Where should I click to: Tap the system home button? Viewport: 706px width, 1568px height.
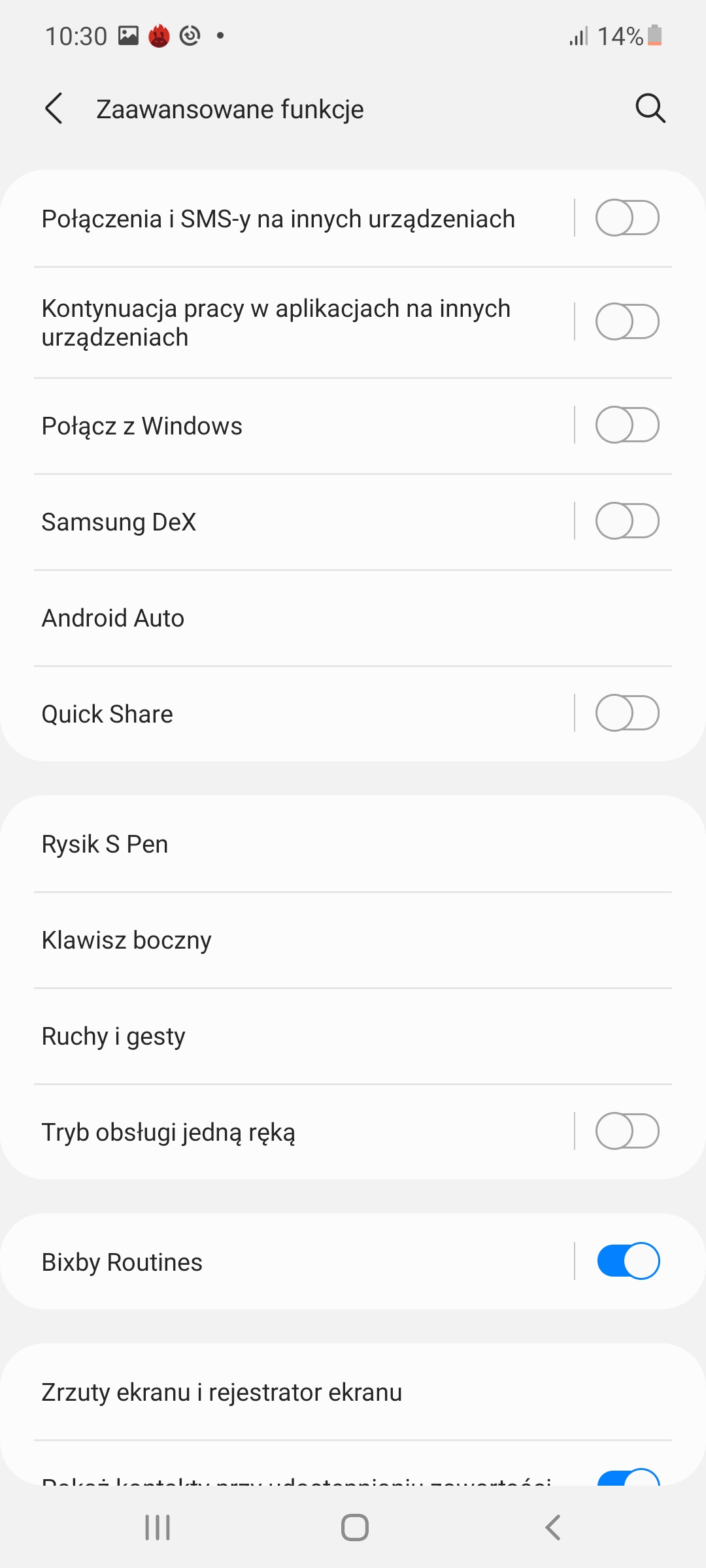point(354,1527)
